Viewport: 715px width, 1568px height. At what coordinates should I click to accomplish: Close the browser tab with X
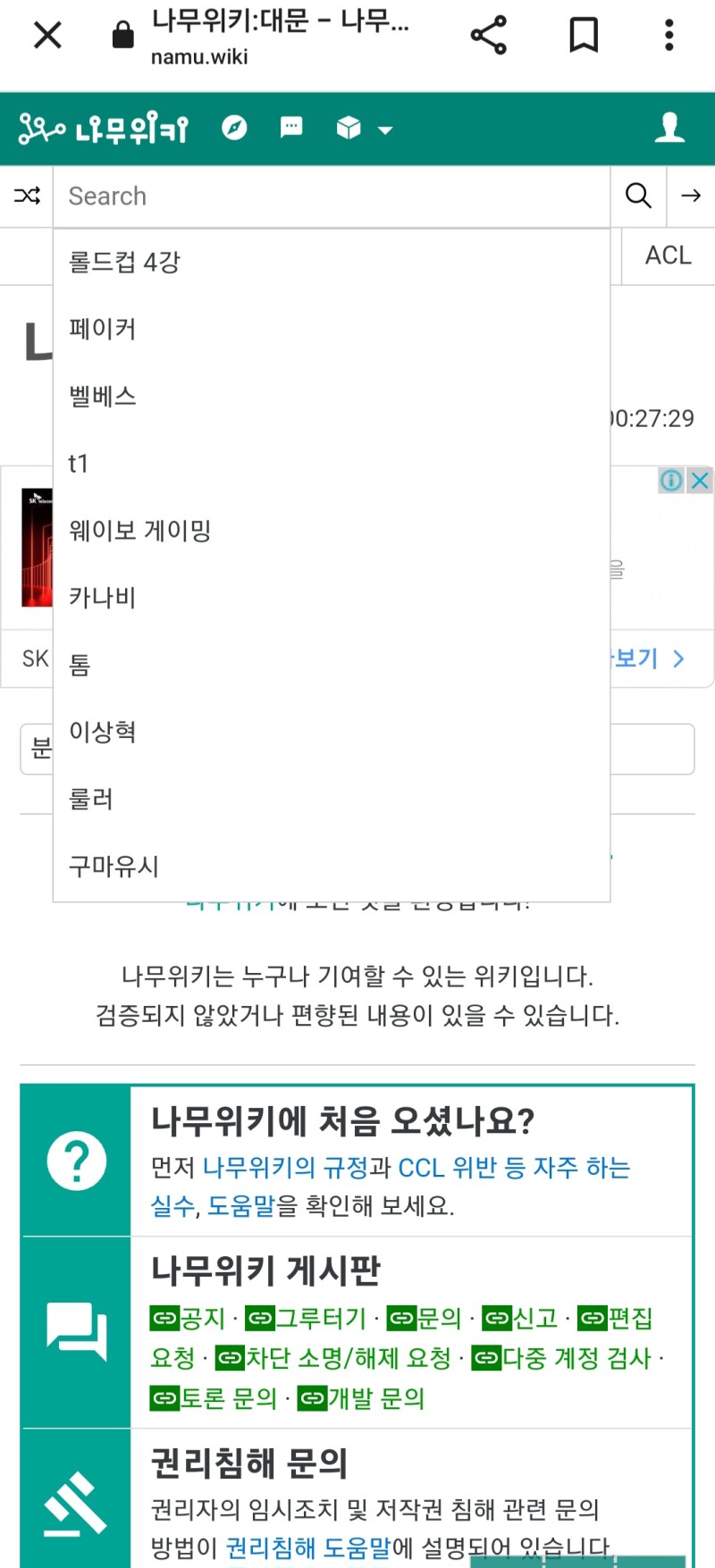coord(47,36)
